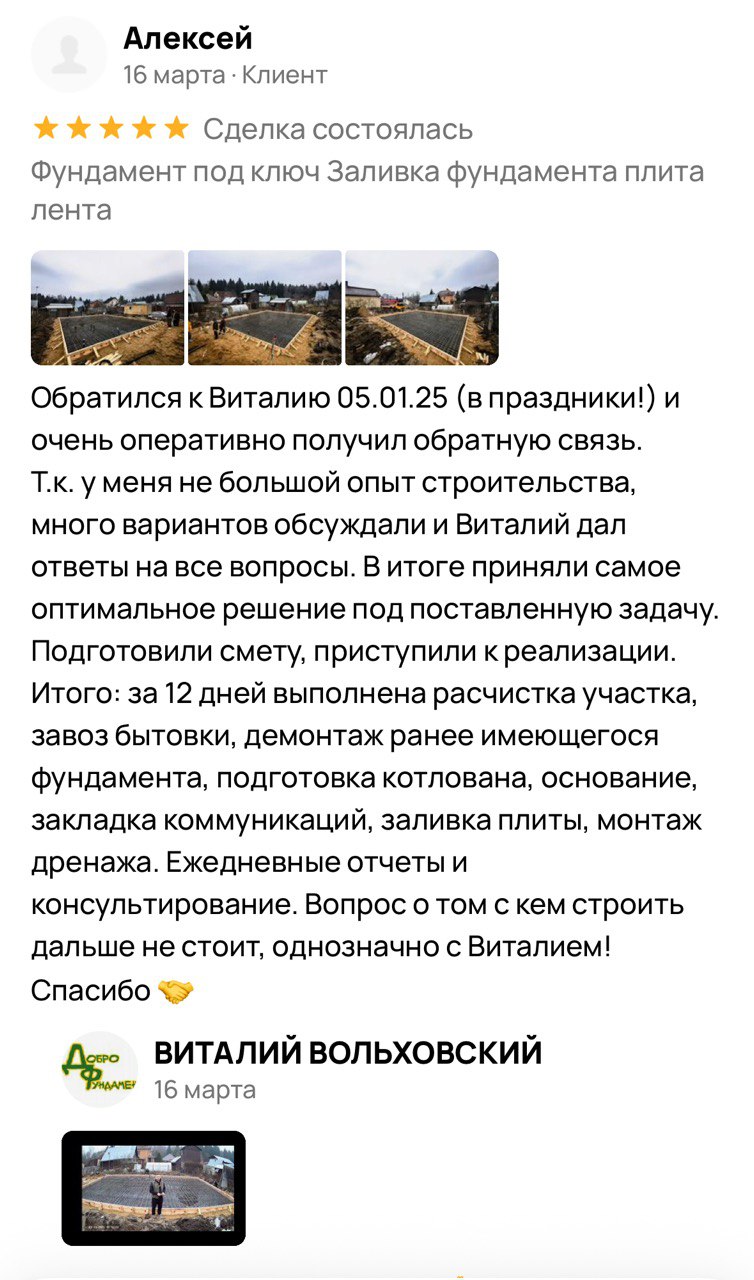The image size is (754, 1280).
Task: Open the first photo in Алексей's review
Action: [x=107, y=308]
